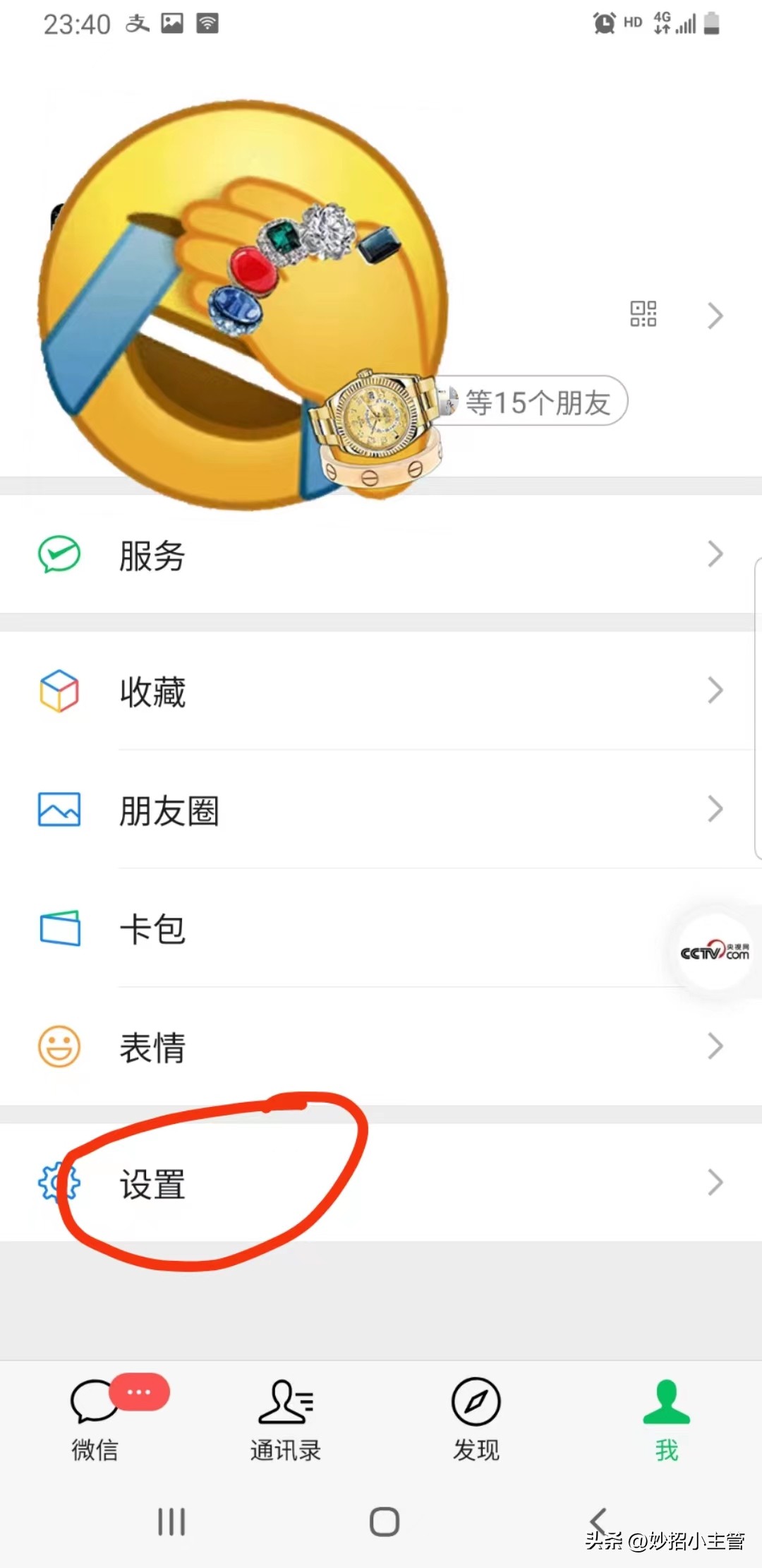The width and height of the screenshot is (762, 1568).
Task: Expand the profile details via its chevron
Action: tap(715, 316)
